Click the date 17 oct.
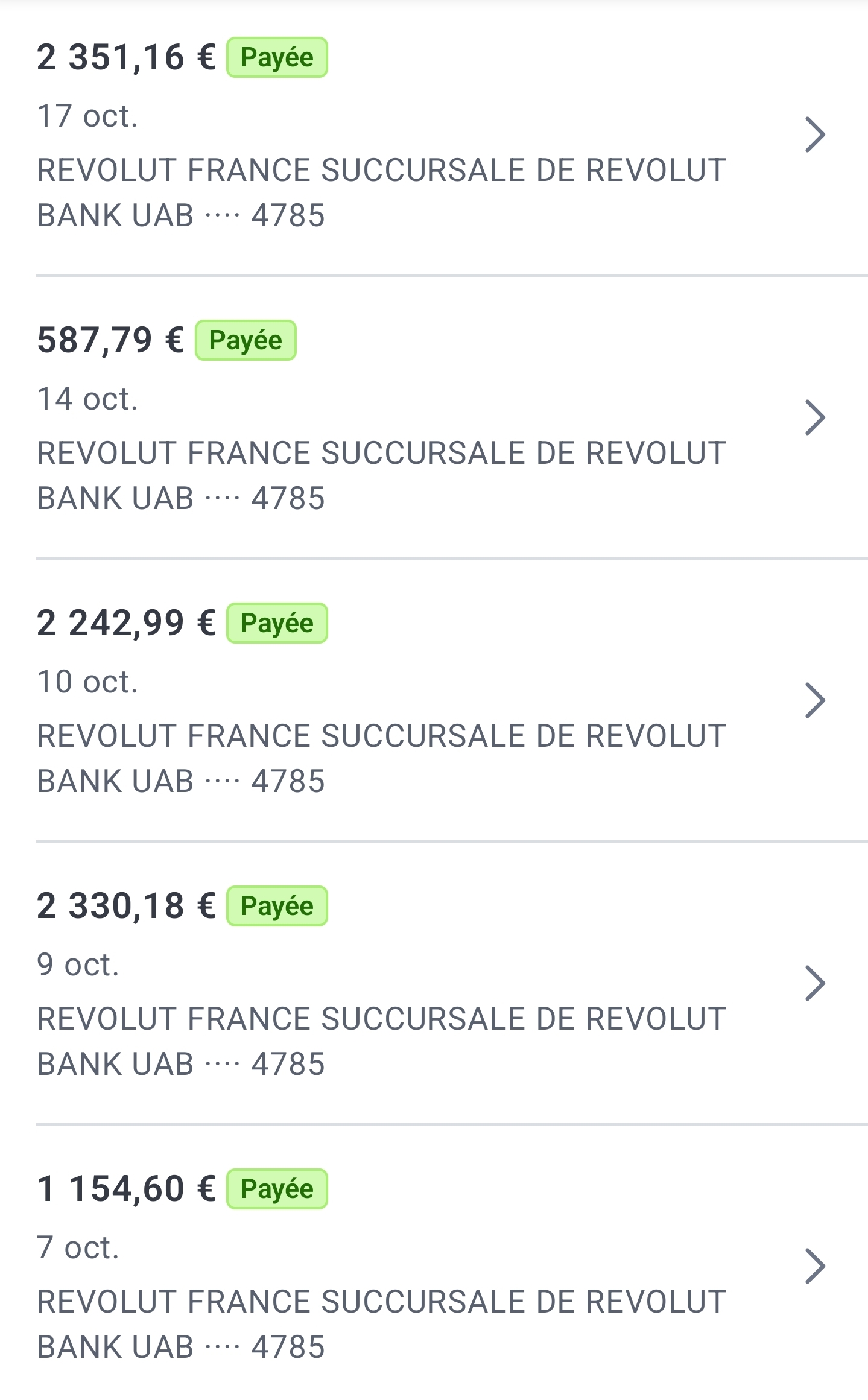The height and width of the screenshot is (1400, 868). [87, 116]
